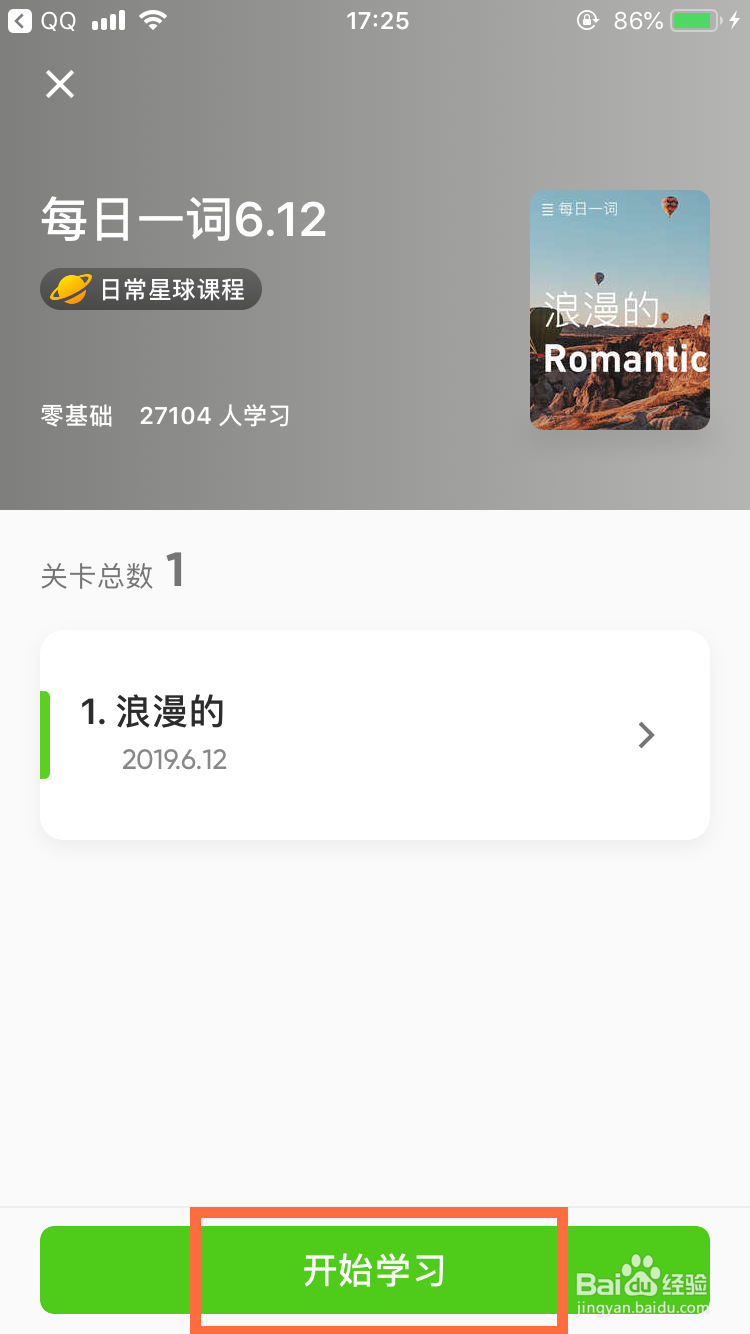Close the course detail page with the X
750x1334 pixels.
tap(60, 84)
